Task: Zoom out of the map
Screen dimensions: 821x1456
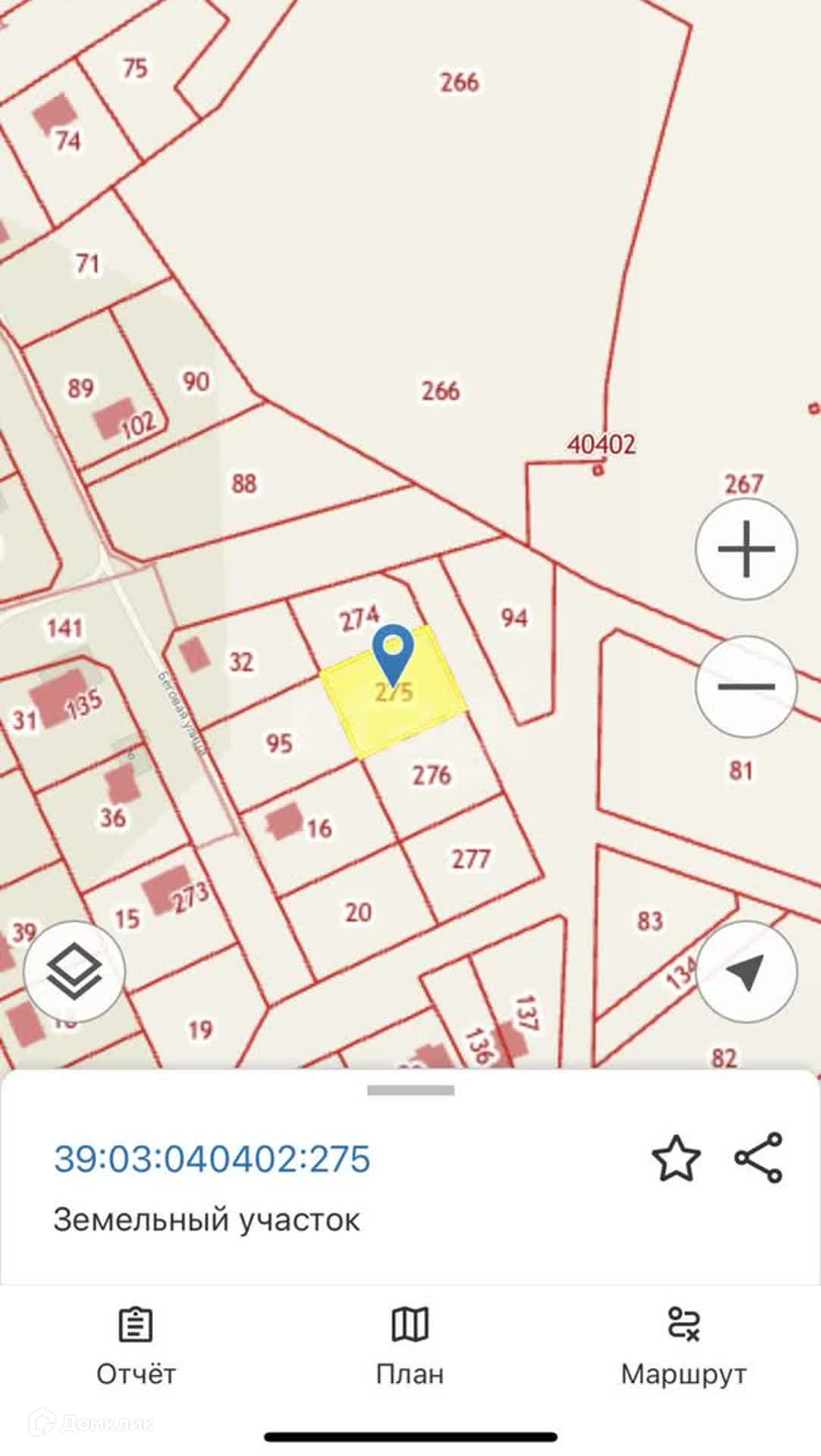Action: (746, 686)
